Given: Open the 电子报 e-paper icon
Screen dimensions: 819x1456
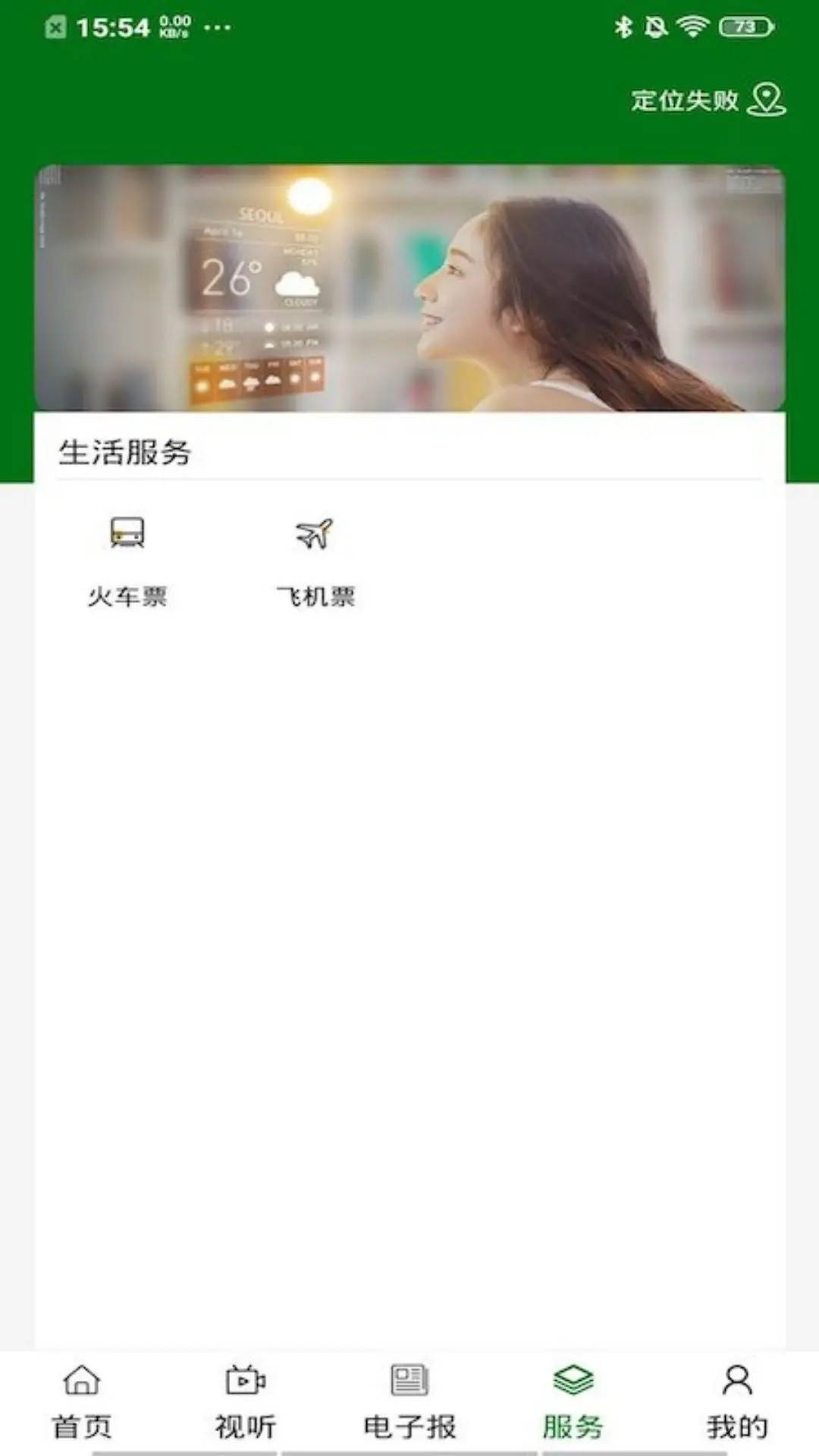Looking at the screenshot, I should pos(407,1382).
